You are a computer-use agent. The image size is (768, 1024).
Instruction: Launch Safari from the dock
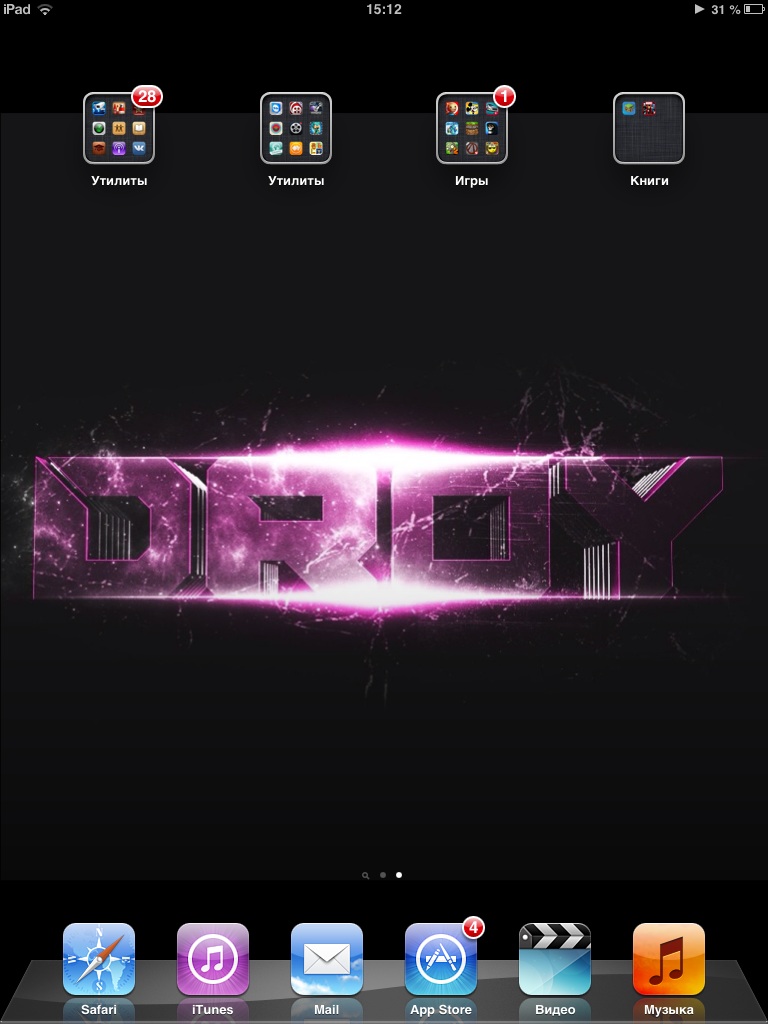click(x=99, y=958)
